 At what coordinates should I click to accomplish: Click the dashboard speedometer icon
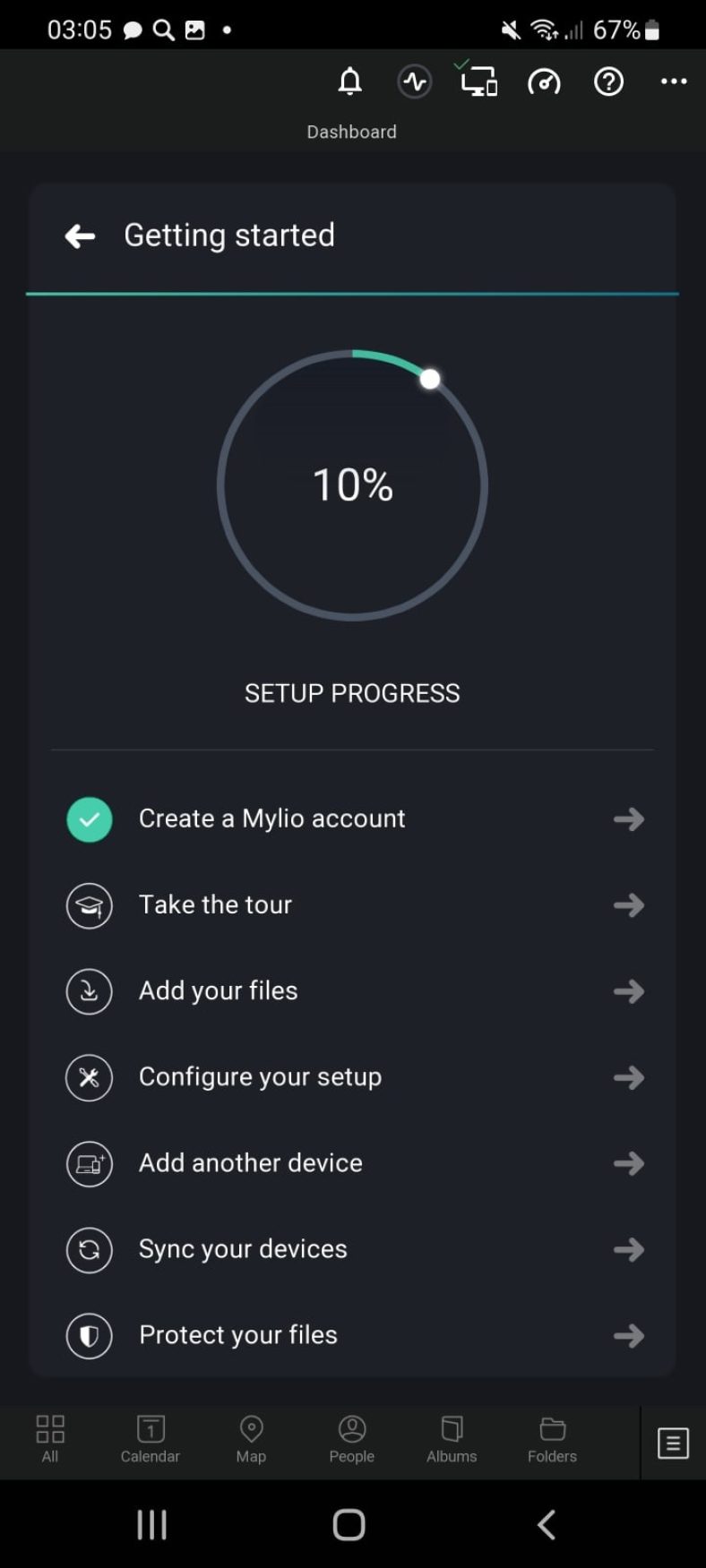(x=544, y=81)
